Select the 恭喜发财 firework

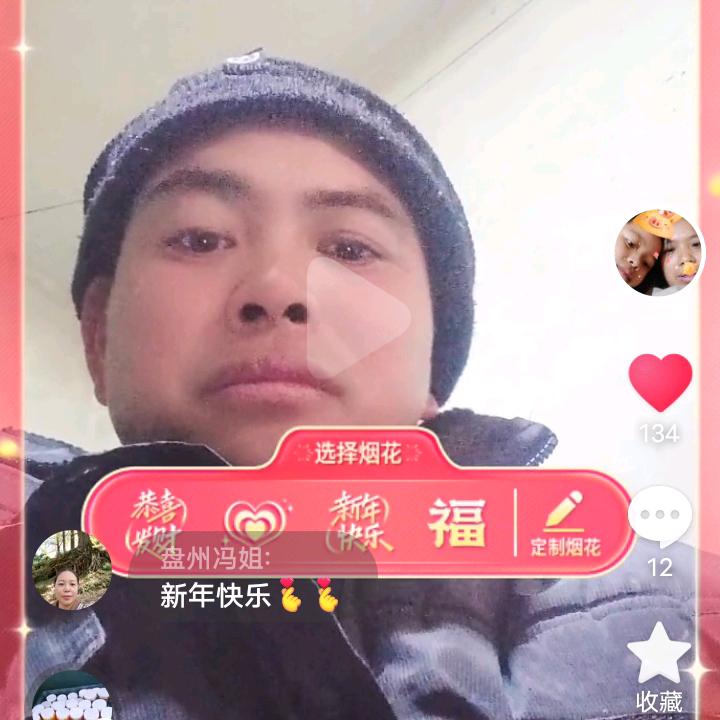(158, 522)
